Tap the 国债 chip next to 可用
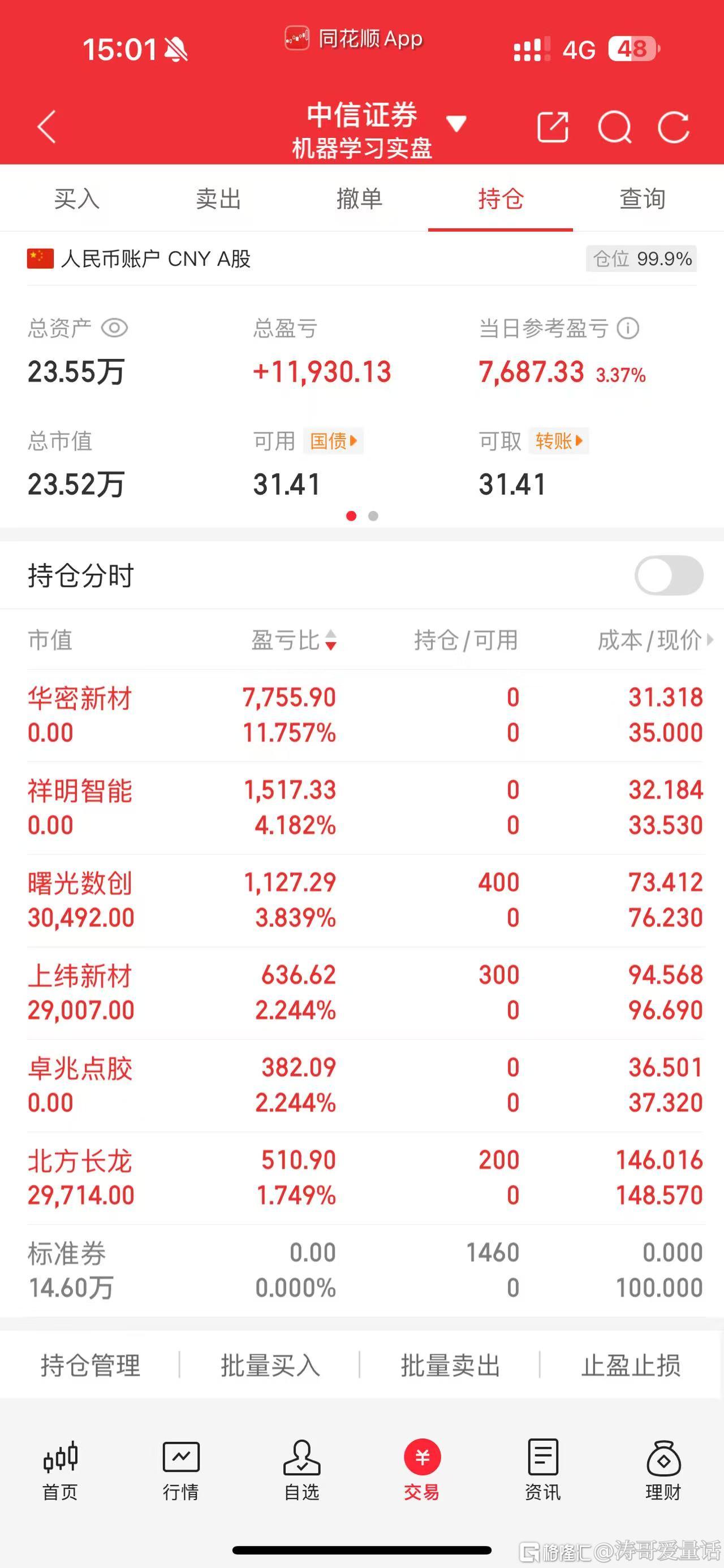The image size is (724, 1568). pos(333,441)
